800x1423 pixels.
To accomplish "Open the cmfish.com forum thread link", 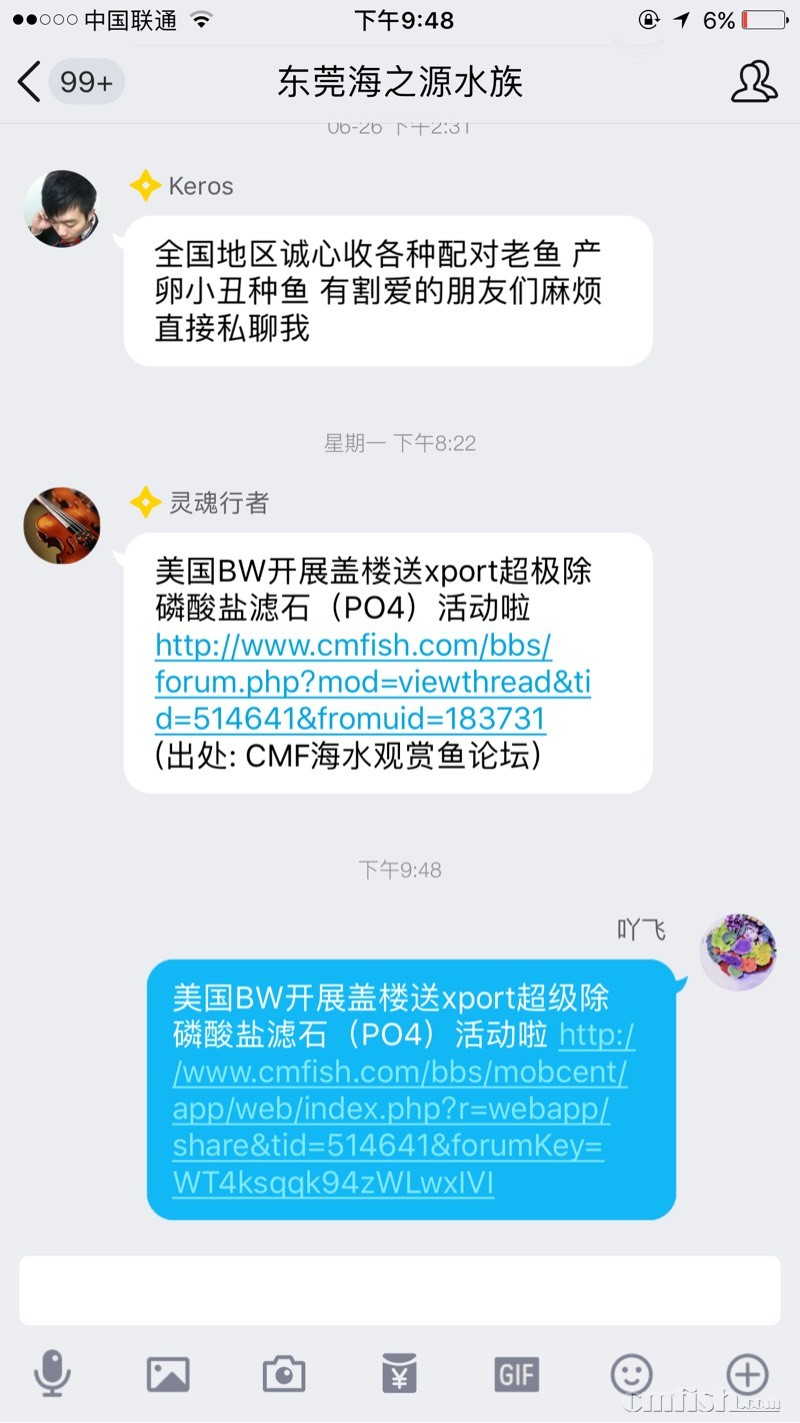I will click(374, 682).
